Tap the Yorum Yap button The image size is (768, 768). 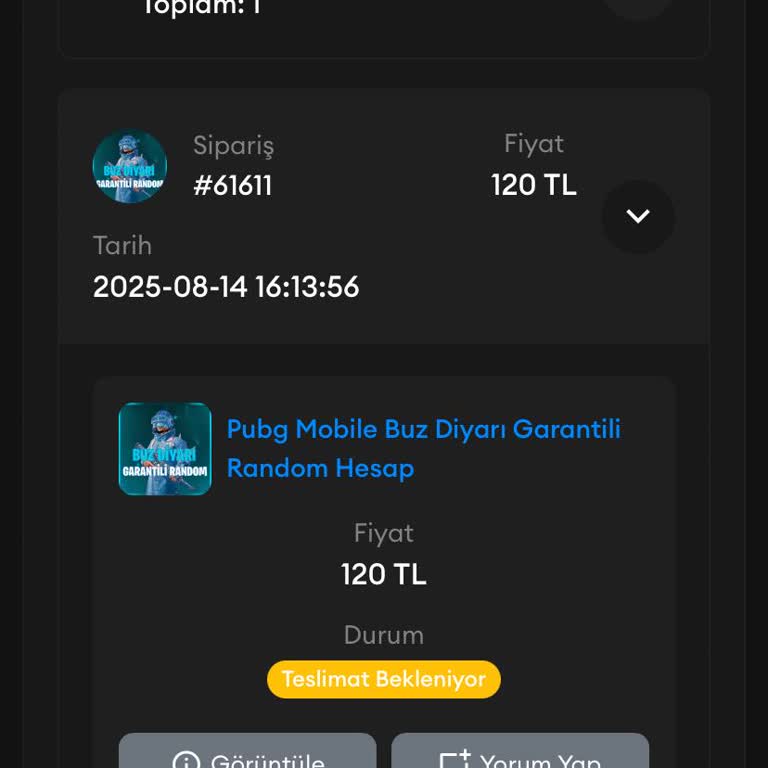click(x=520, y=754)
